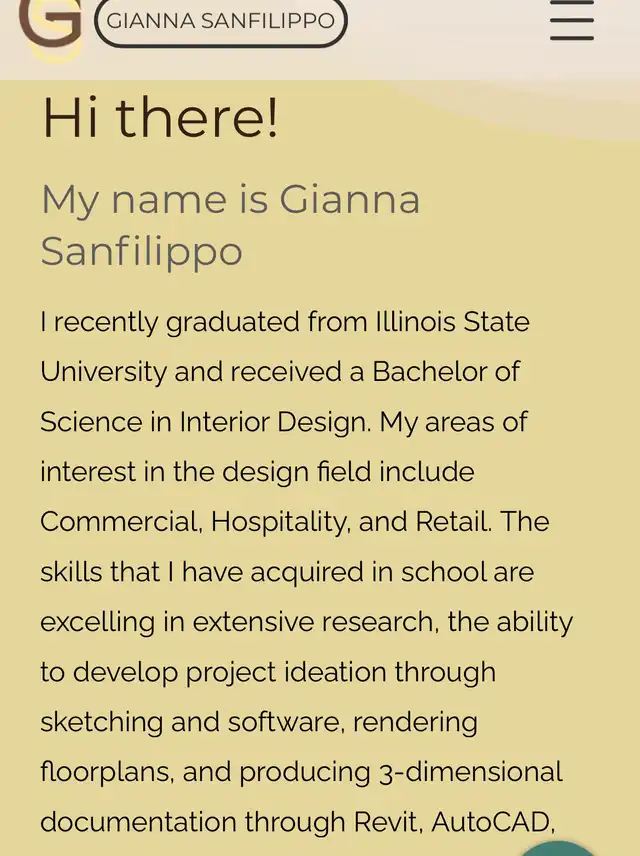Tap the teal floating button

click(557, 849)
